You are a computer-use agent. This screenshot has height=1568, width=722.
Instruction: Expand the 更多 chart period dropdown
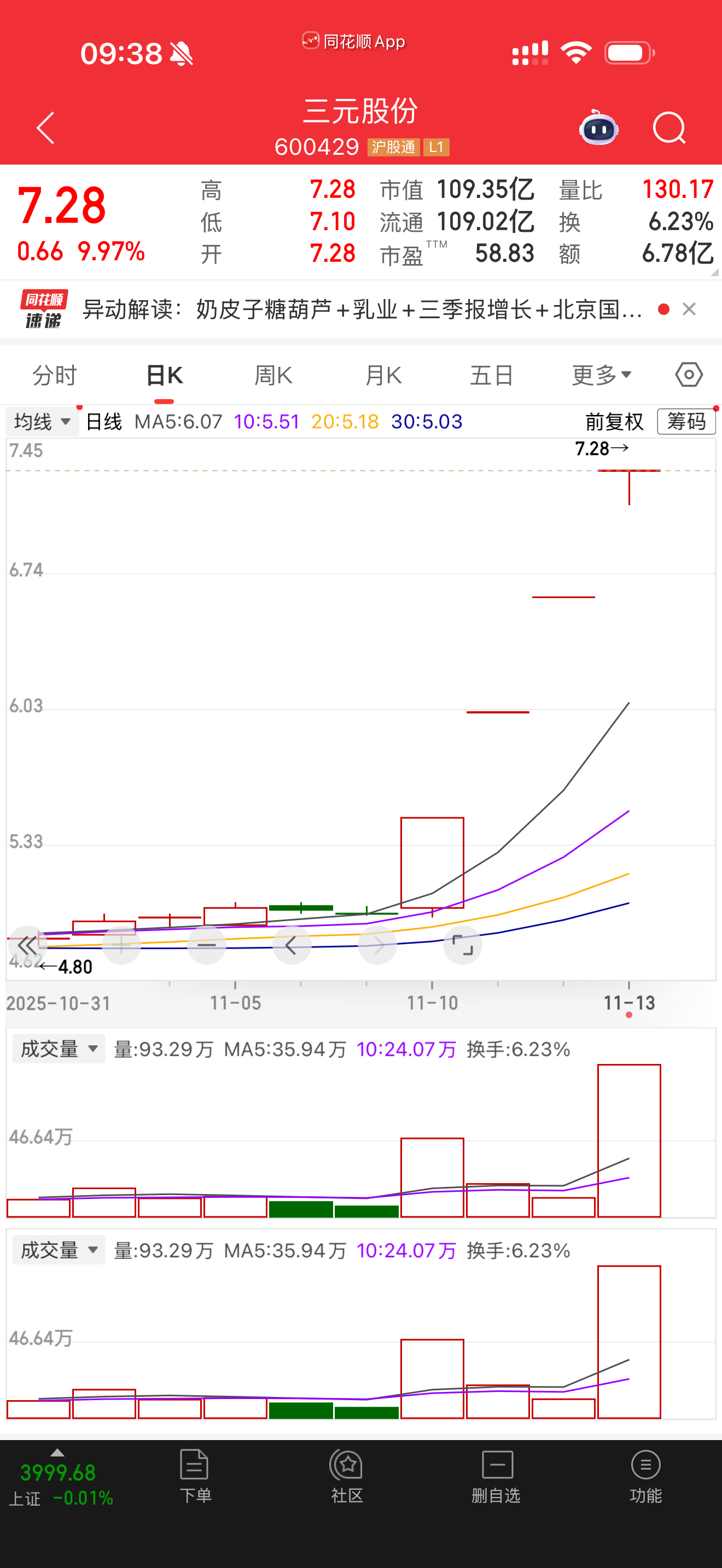[x=601, y=375]
